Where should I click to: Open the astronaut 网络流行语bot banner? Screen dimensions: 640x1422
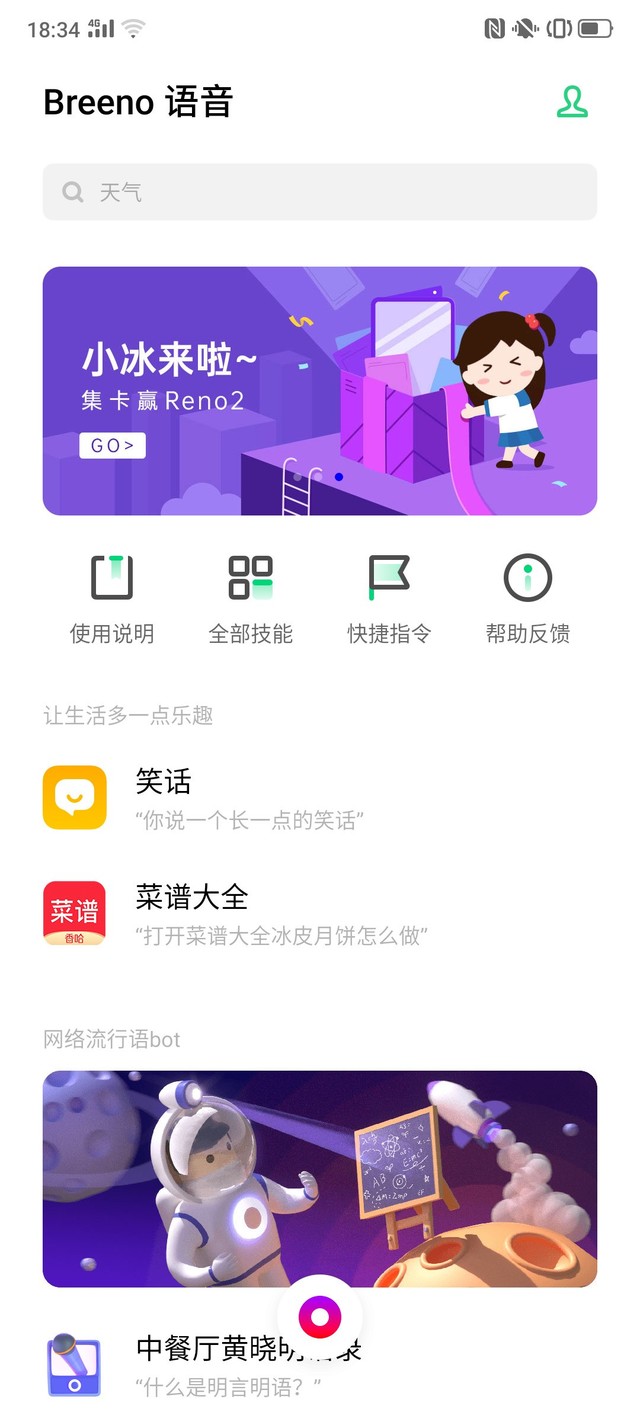(320, 1178)
